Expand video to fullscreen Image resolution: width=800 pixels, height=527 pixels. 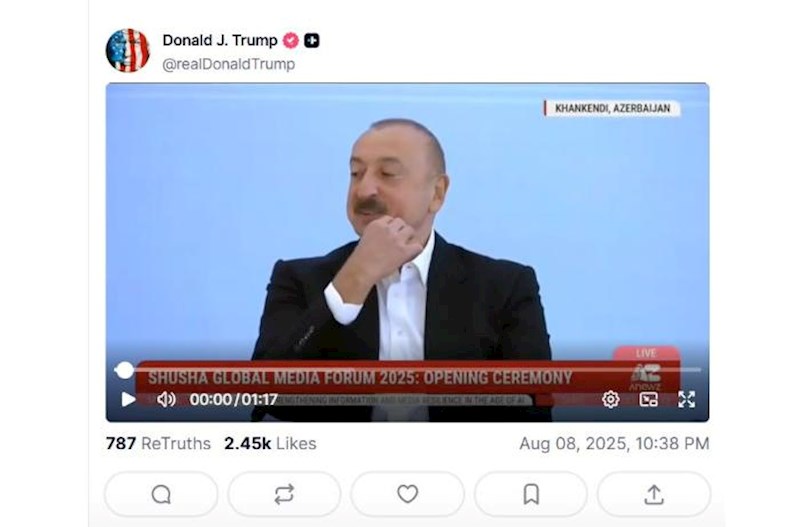coord(686,399)
